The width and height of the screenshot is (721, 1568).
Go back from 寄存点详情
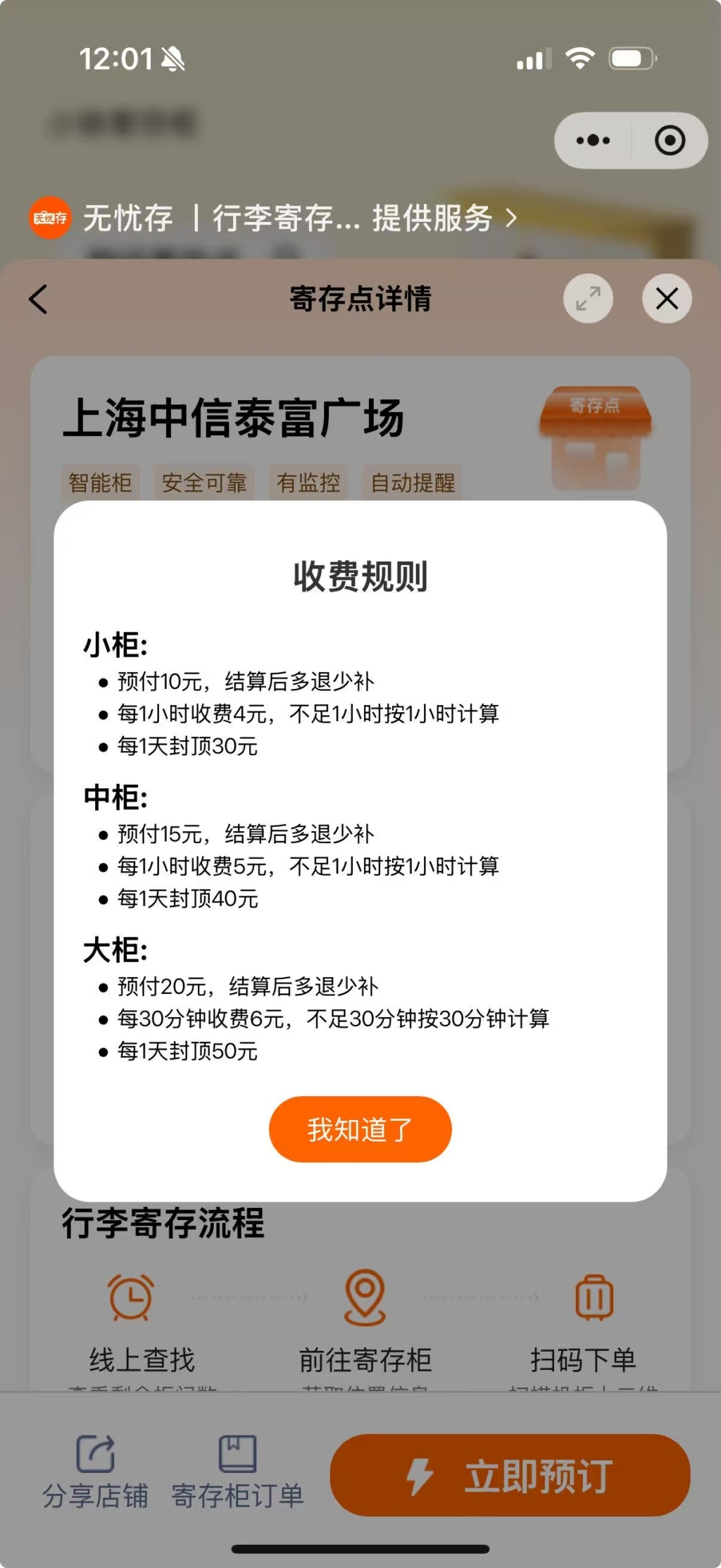[x=39, y=299]
